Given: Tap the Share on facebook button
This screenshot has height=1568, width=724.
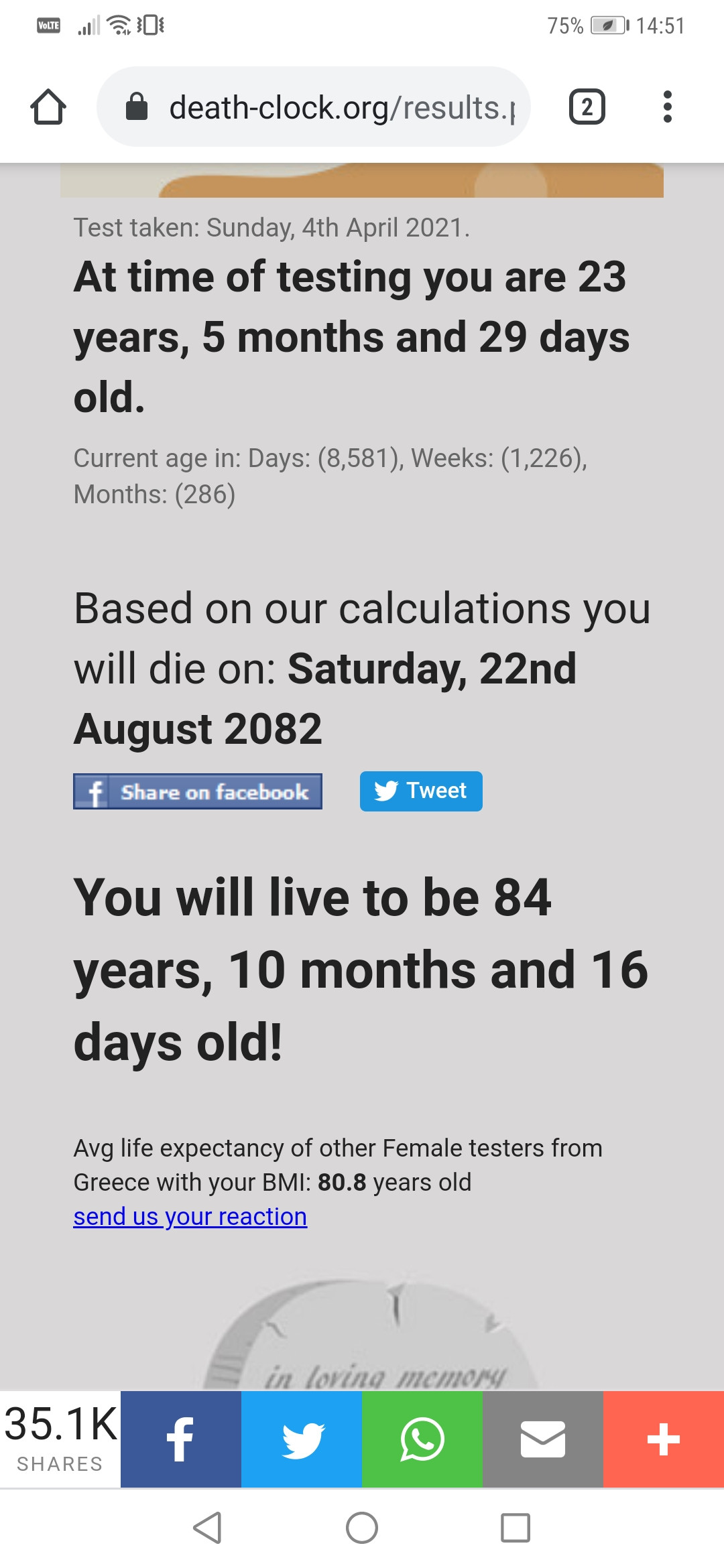Looking at the screenshot, I should pos(198,791).
